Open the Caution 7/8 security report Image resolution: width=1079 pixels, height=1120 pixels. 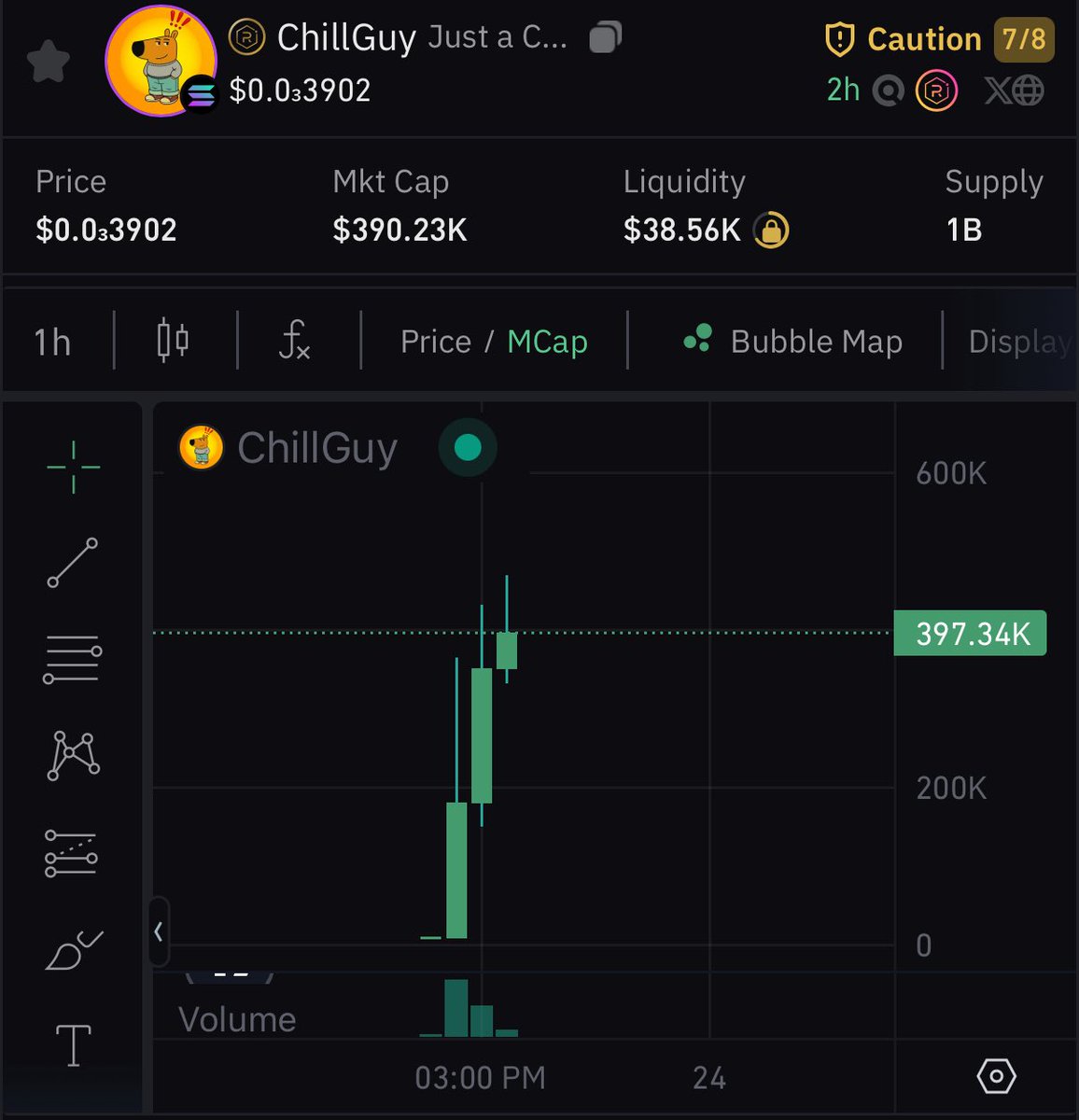click(938, 39)
